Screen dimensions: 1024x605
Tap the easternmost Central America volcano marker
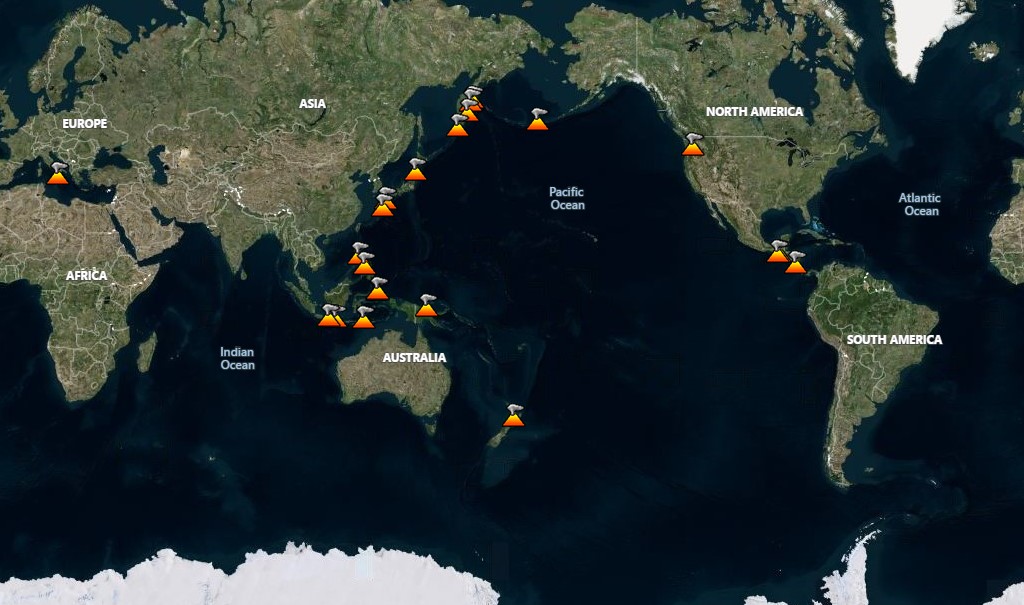coord(795,264)
